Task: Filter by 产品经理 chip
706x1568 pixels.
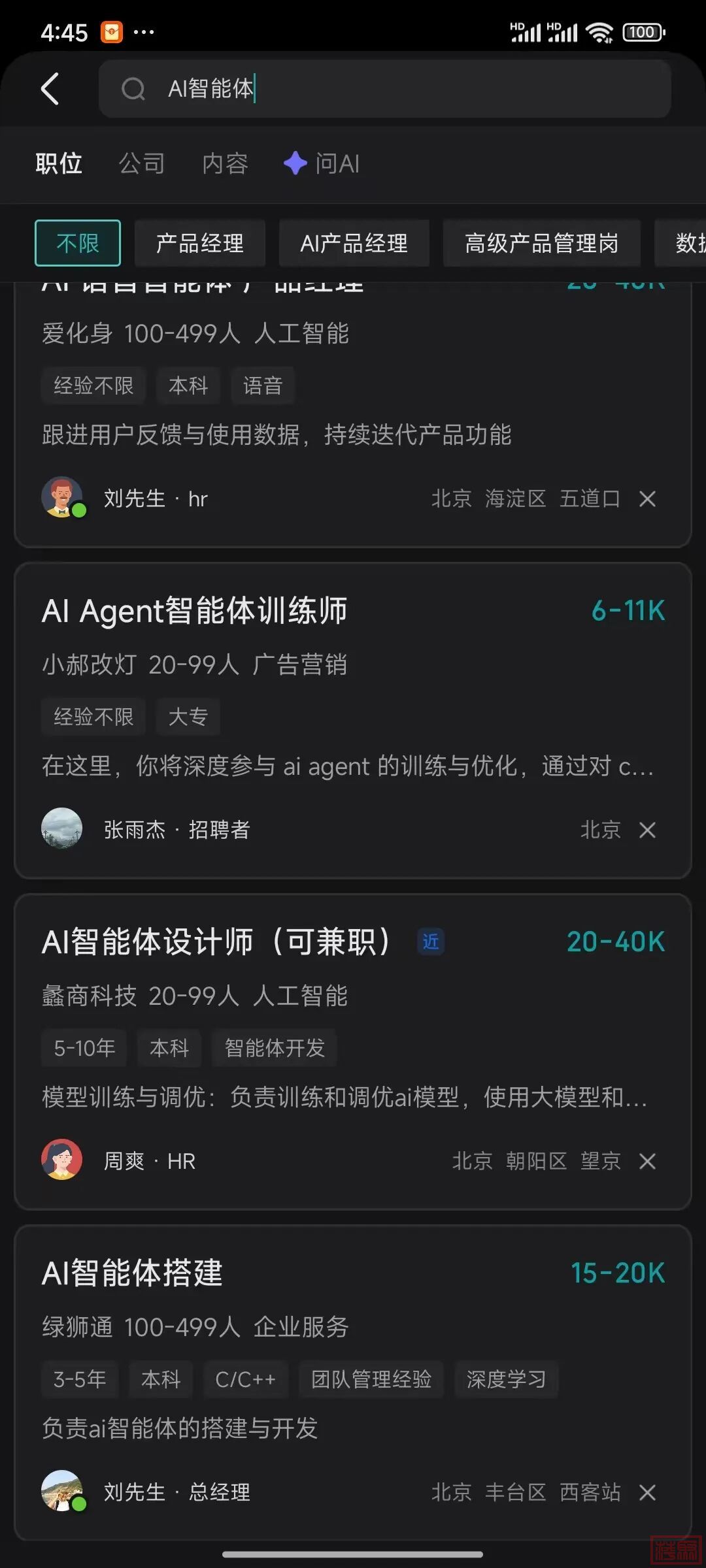Action: [x=199, y=243]
